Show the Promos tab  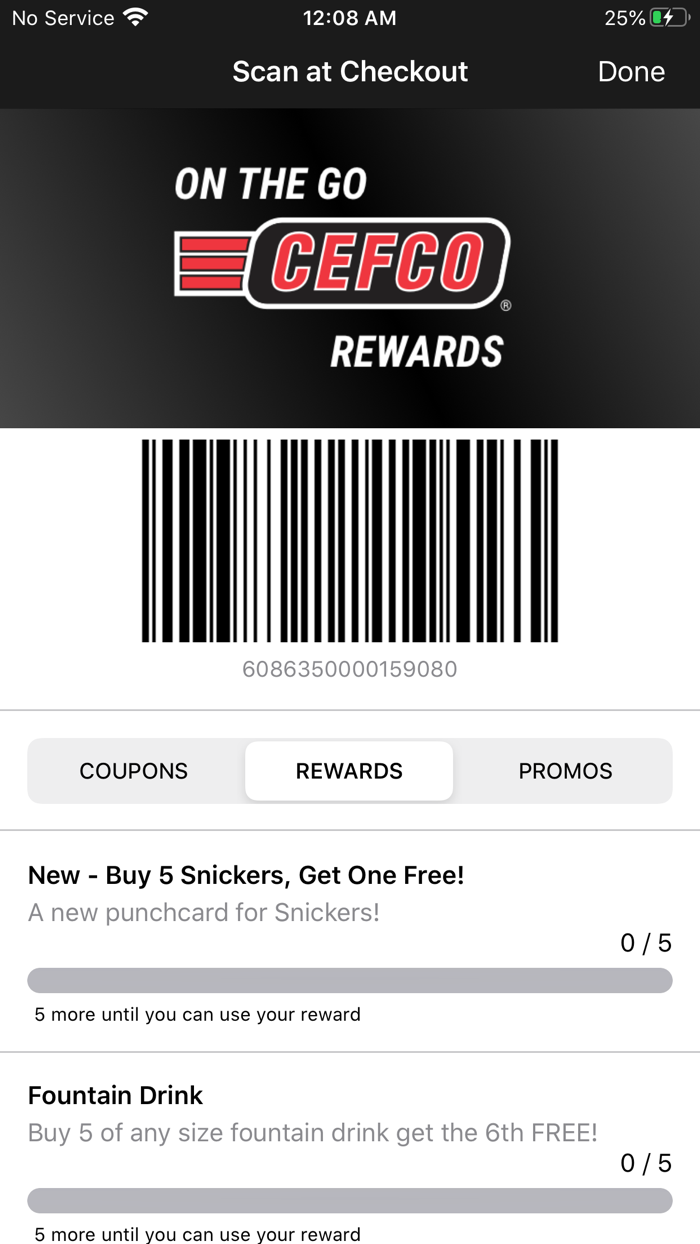point(565,771)
